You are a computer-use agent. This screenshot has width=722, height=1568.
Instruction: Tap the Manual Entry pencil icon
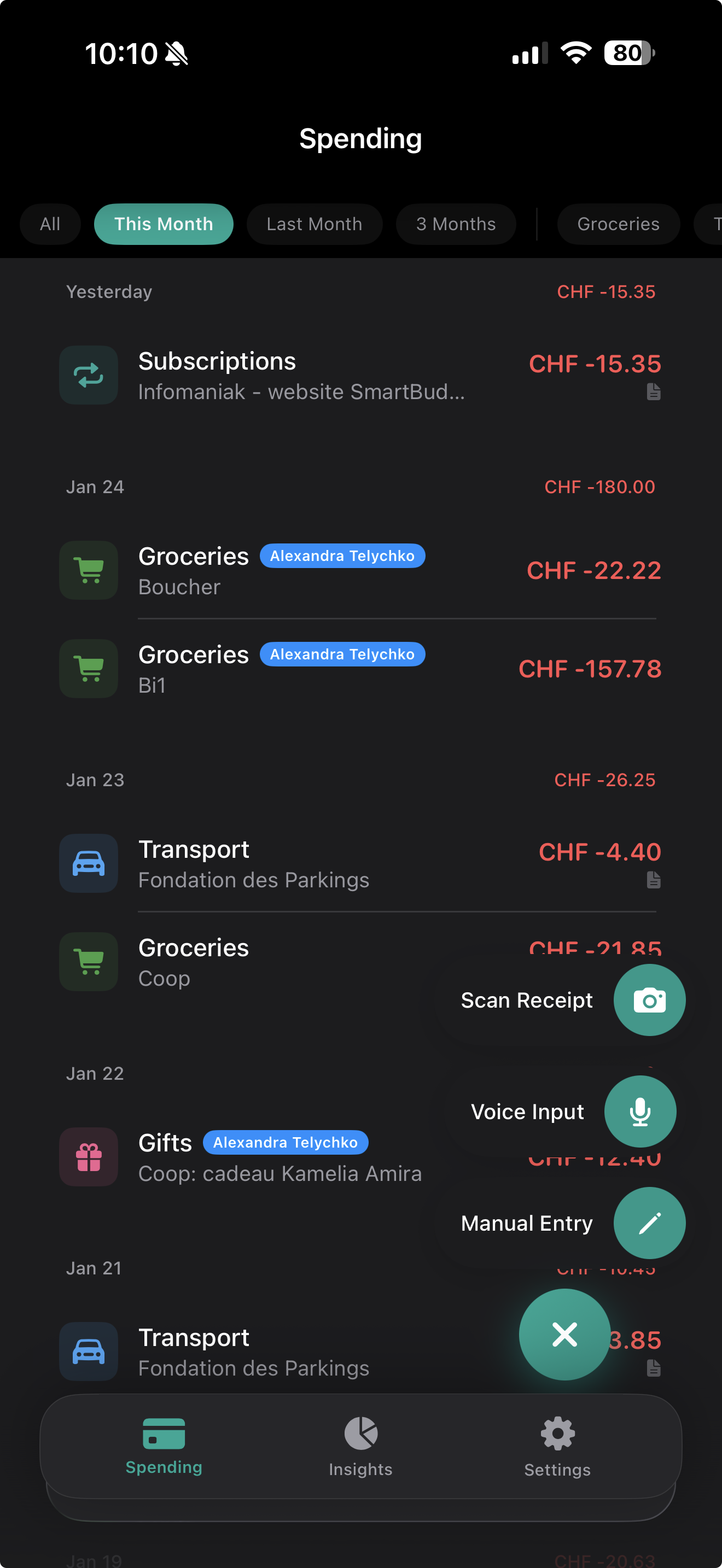coord(649,1223)
